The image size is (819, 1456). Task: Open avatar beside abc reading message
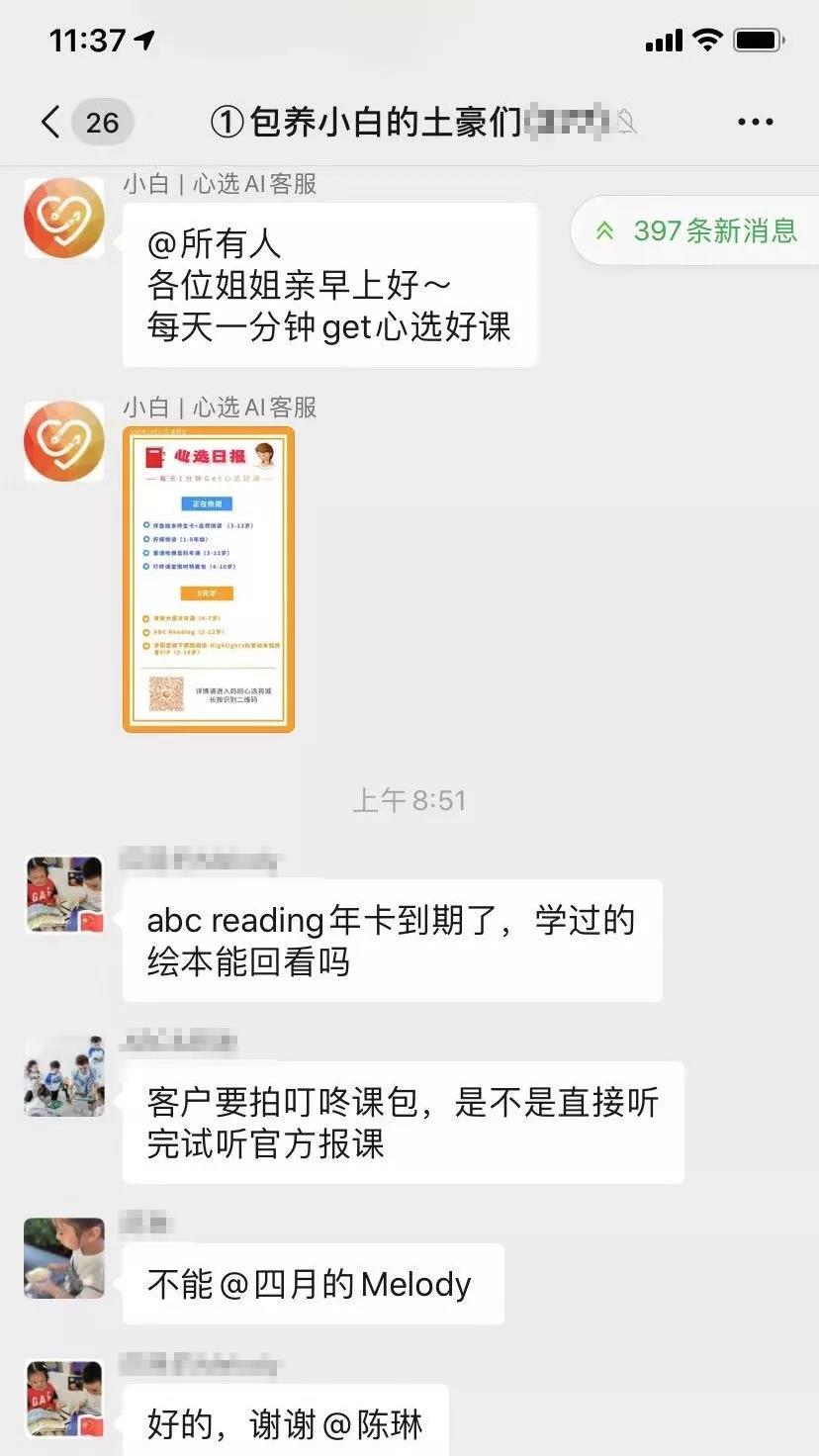64,895
